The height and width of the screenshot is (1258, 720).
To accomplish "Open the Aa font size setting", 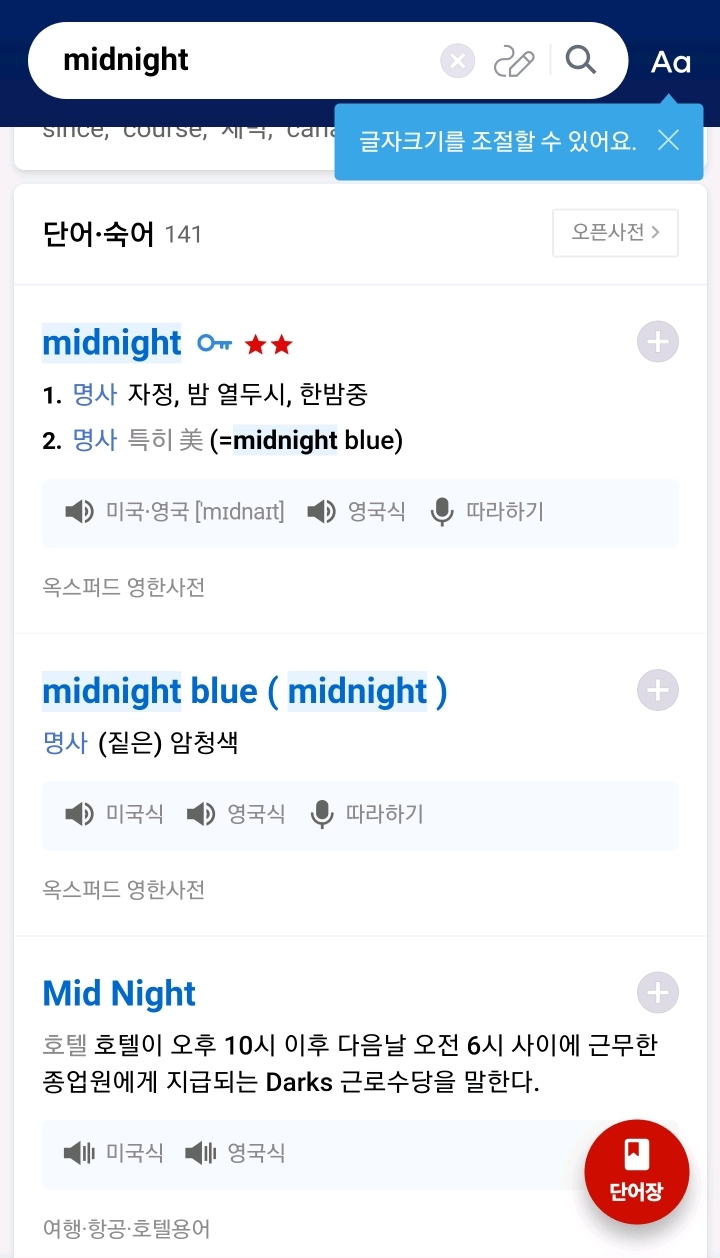I will click(x=670, y=62).
